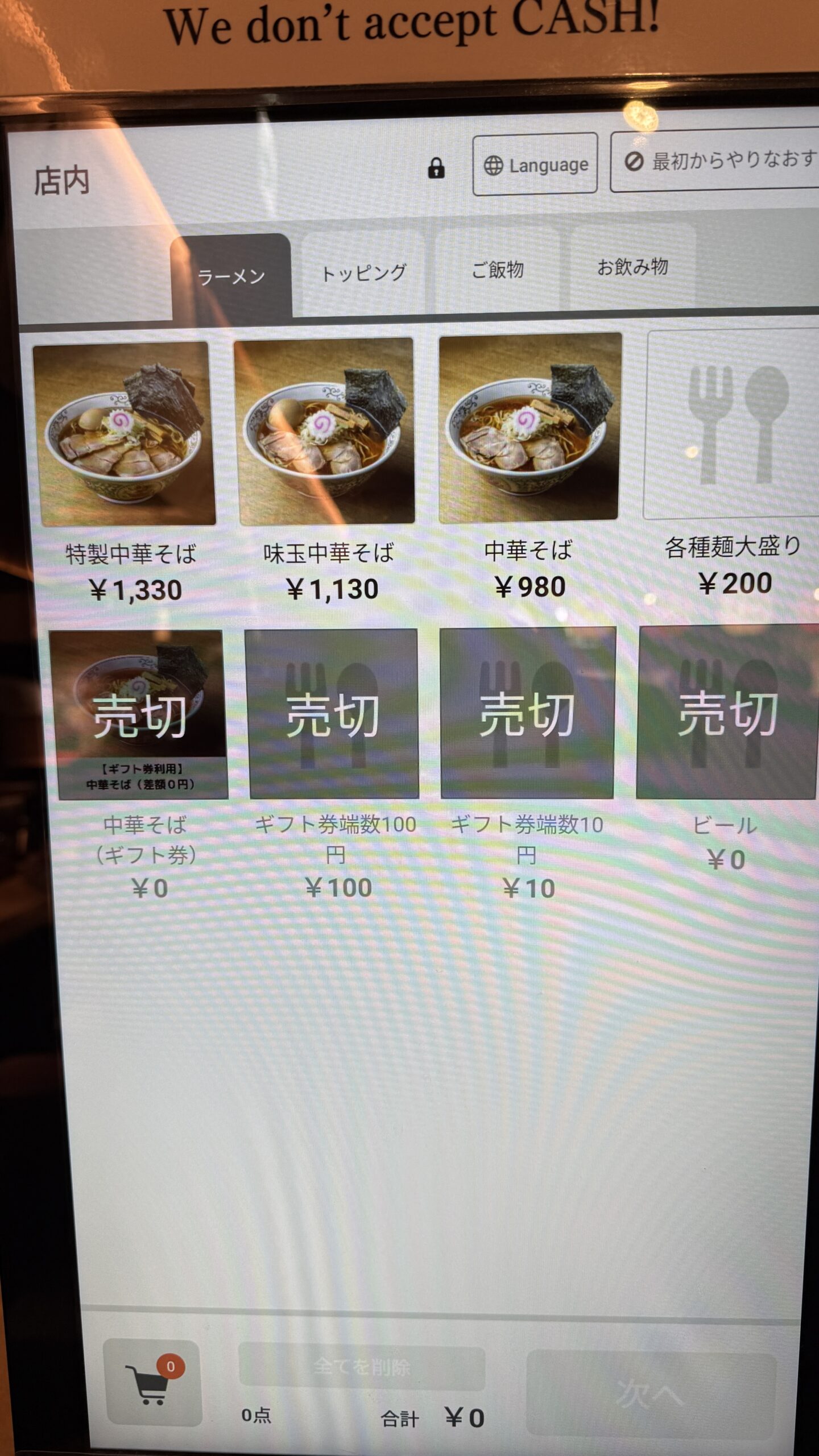This screenshot has height=1456, width=819.
Task: Select the ラーメン tab
Action: 231,277
